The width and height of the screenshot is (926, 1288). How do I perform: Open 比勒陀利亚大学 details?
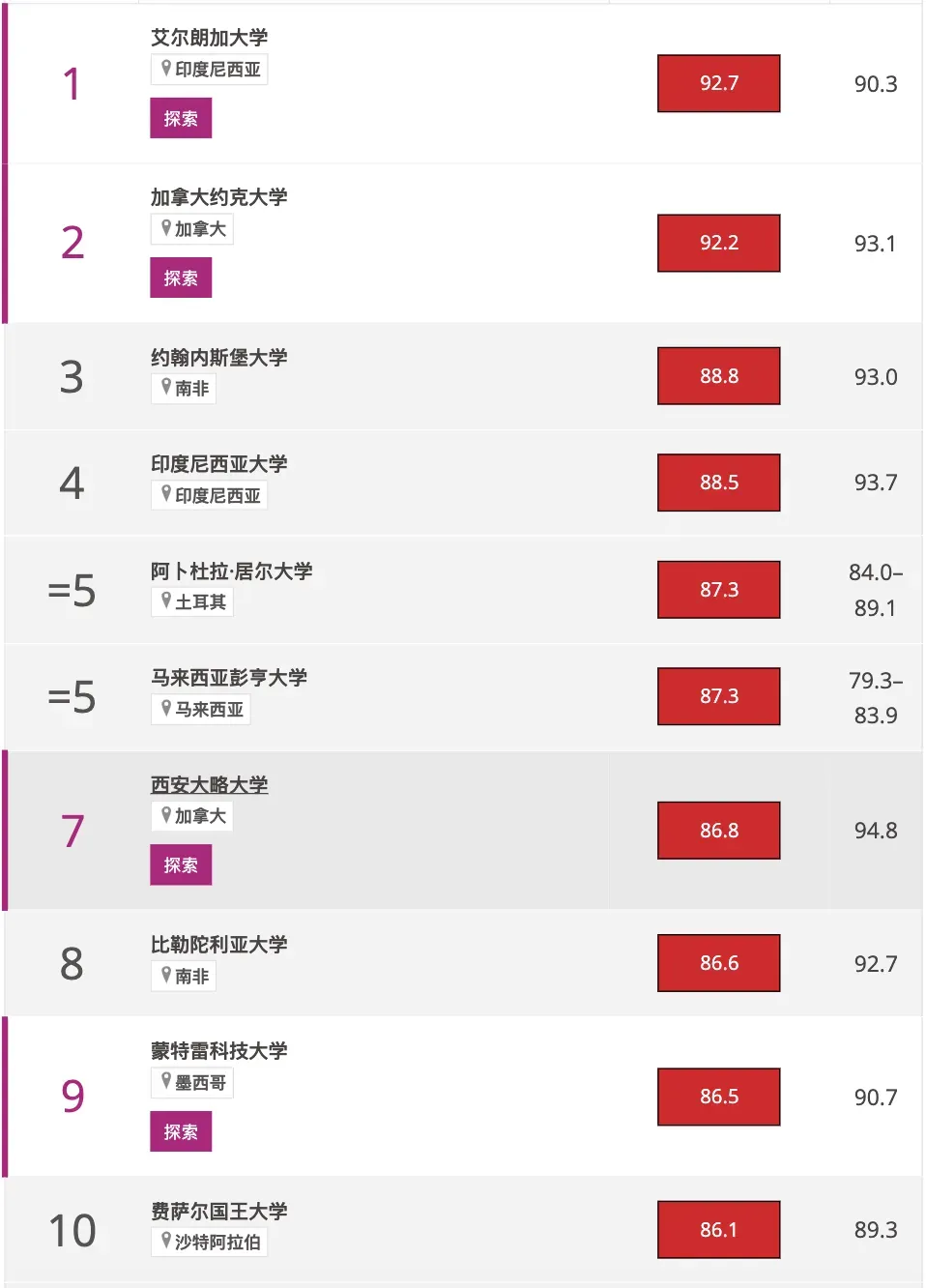[x=219, y=945]
